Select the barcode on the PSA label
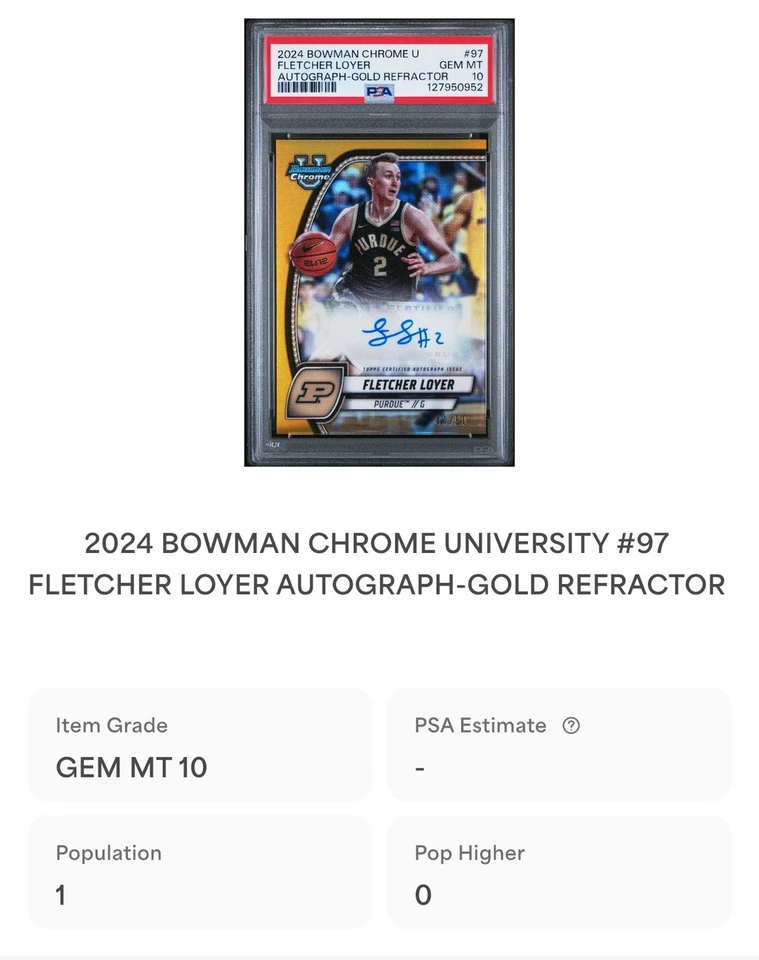Viewport: 759px width, 960px height. pos(305,88)
